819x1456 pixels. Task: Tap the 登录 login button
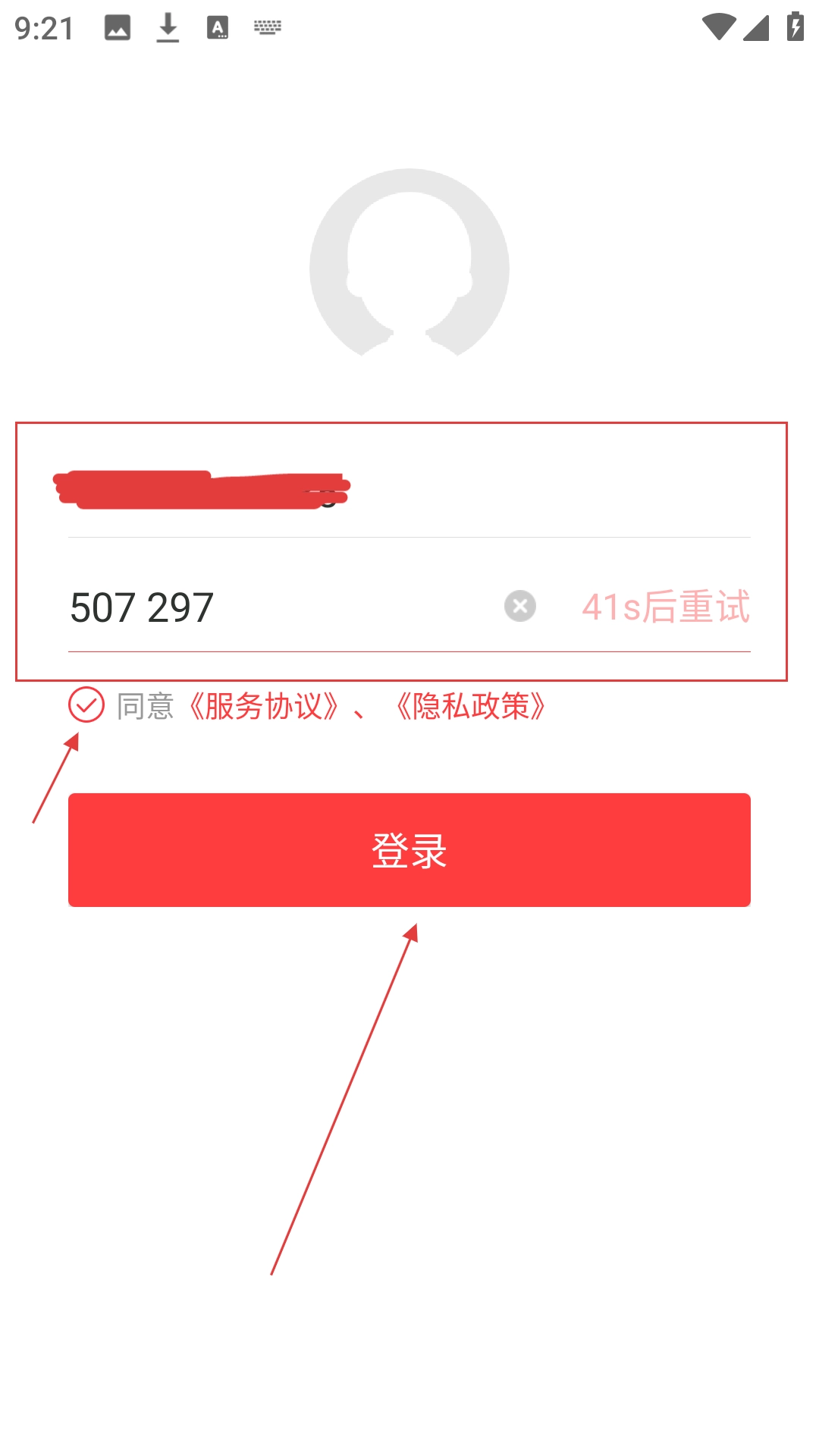[x=409, y=849]
